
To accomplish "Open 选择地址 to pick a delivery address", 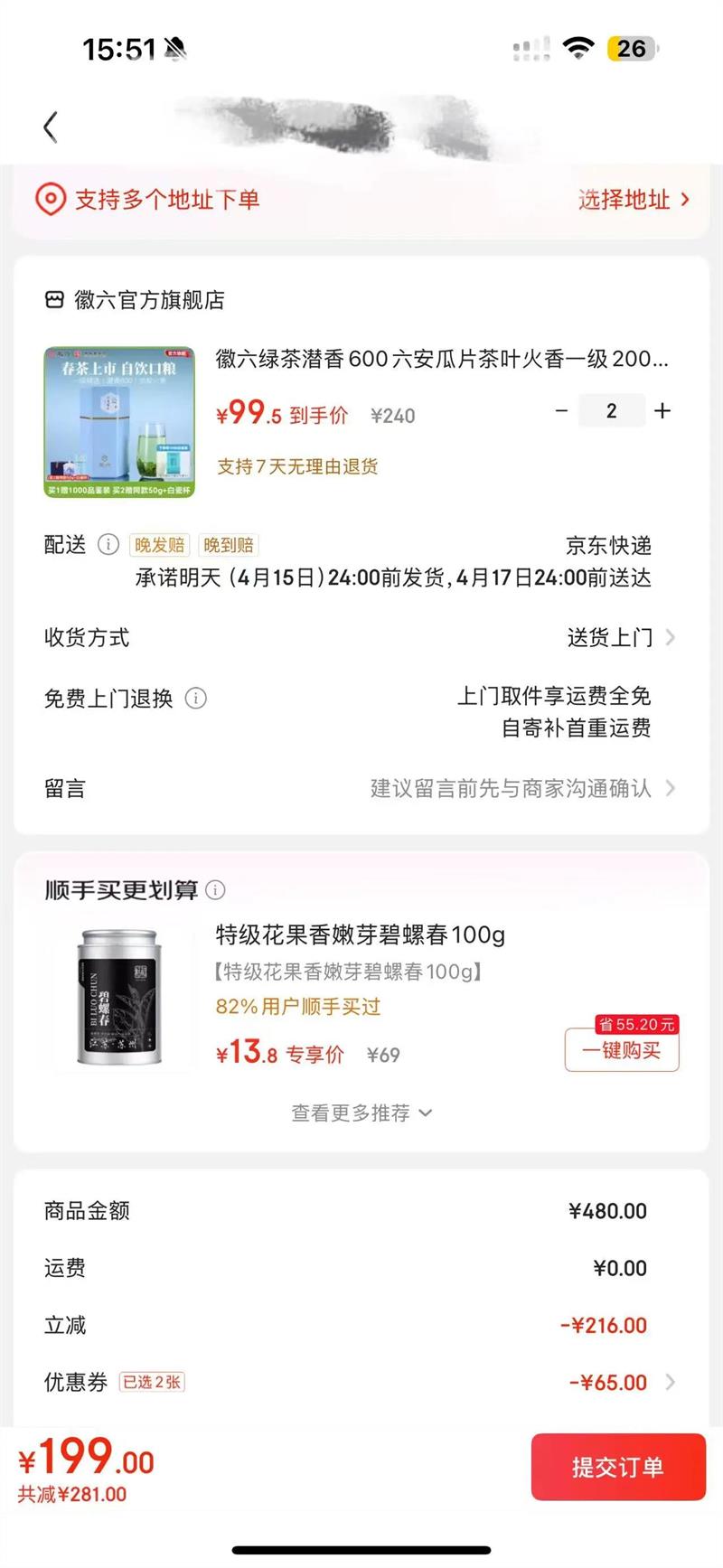I will click(x=633, y=200).
